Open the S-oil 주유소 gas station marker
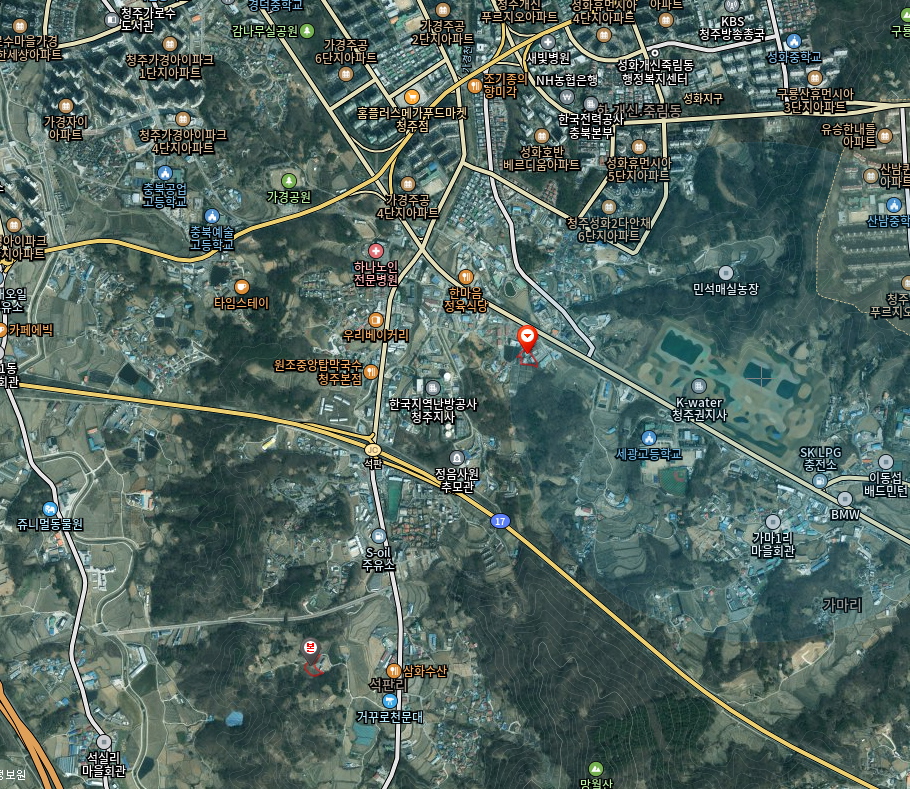 tap(378, 535)
